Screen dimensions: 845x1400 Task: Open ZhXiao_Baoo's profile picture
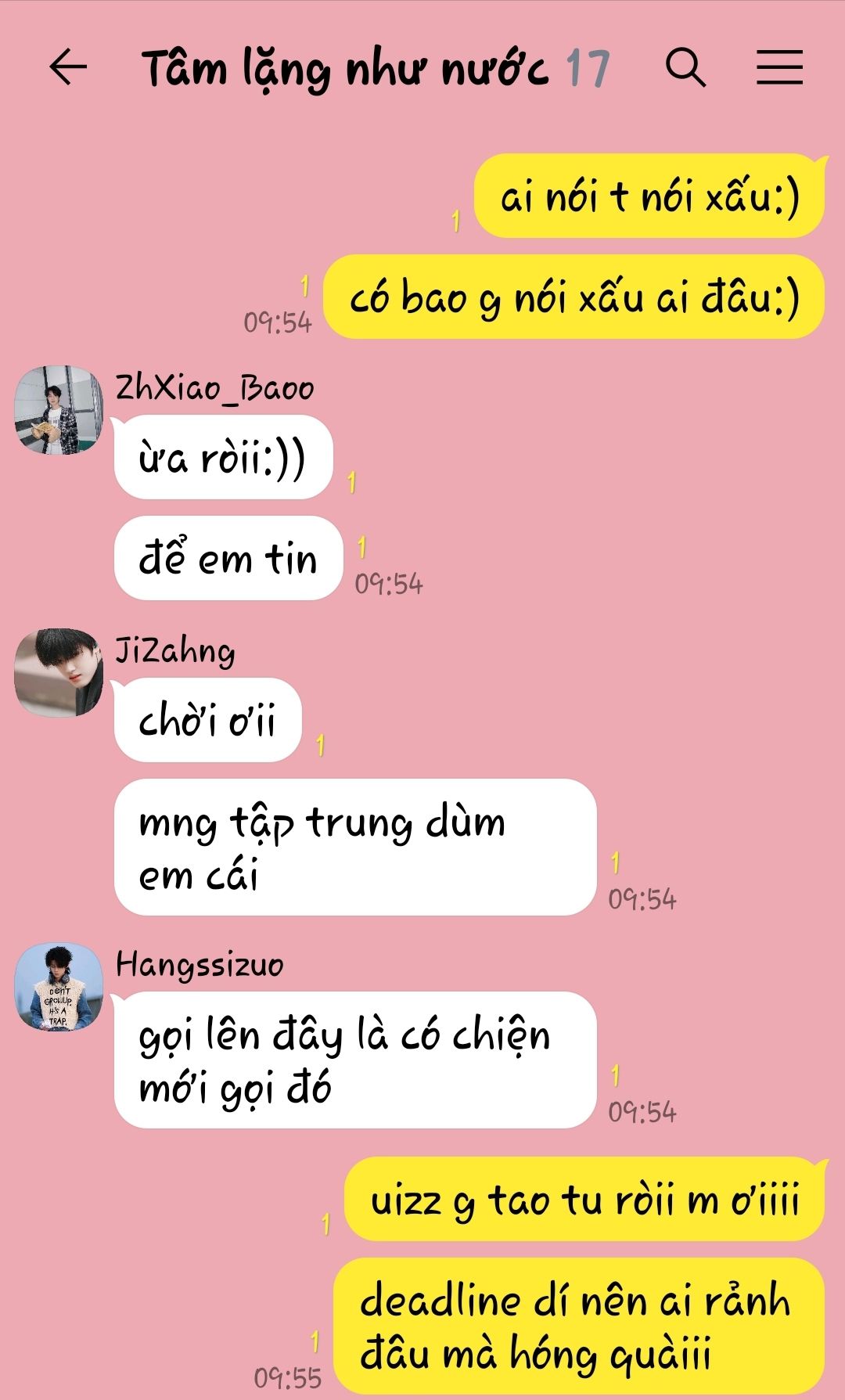click(x=59, y=409)
